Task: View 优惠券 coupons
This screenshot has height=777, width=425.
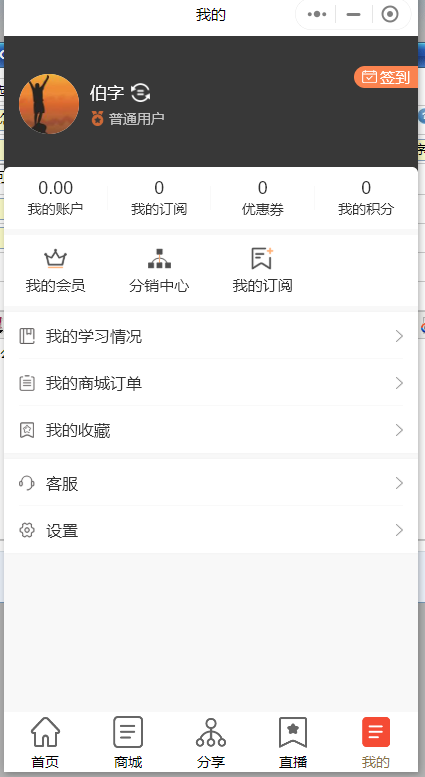Action: click(263, 198)
